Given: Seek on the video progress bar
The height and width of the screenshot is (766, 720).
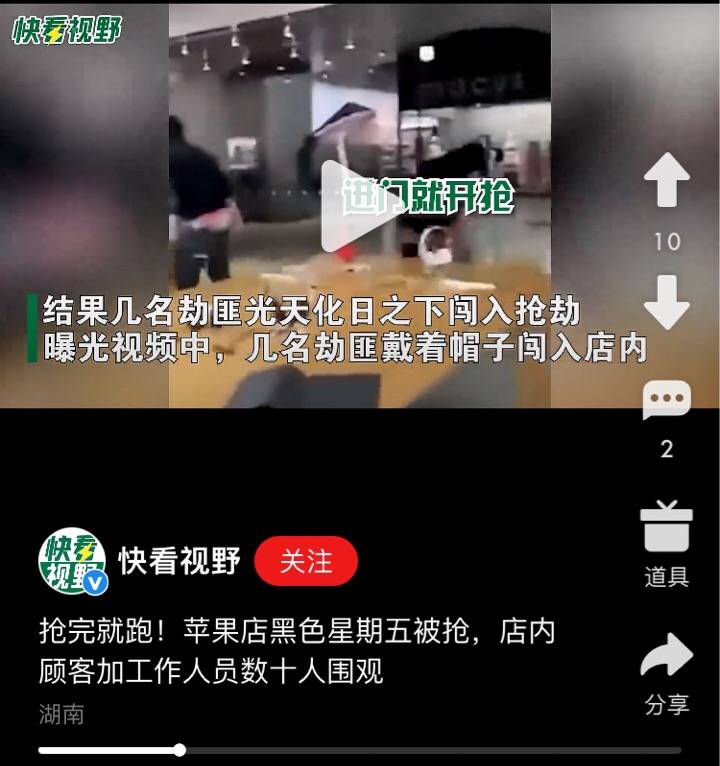Looking at the screenshot, I should [360, 750].
